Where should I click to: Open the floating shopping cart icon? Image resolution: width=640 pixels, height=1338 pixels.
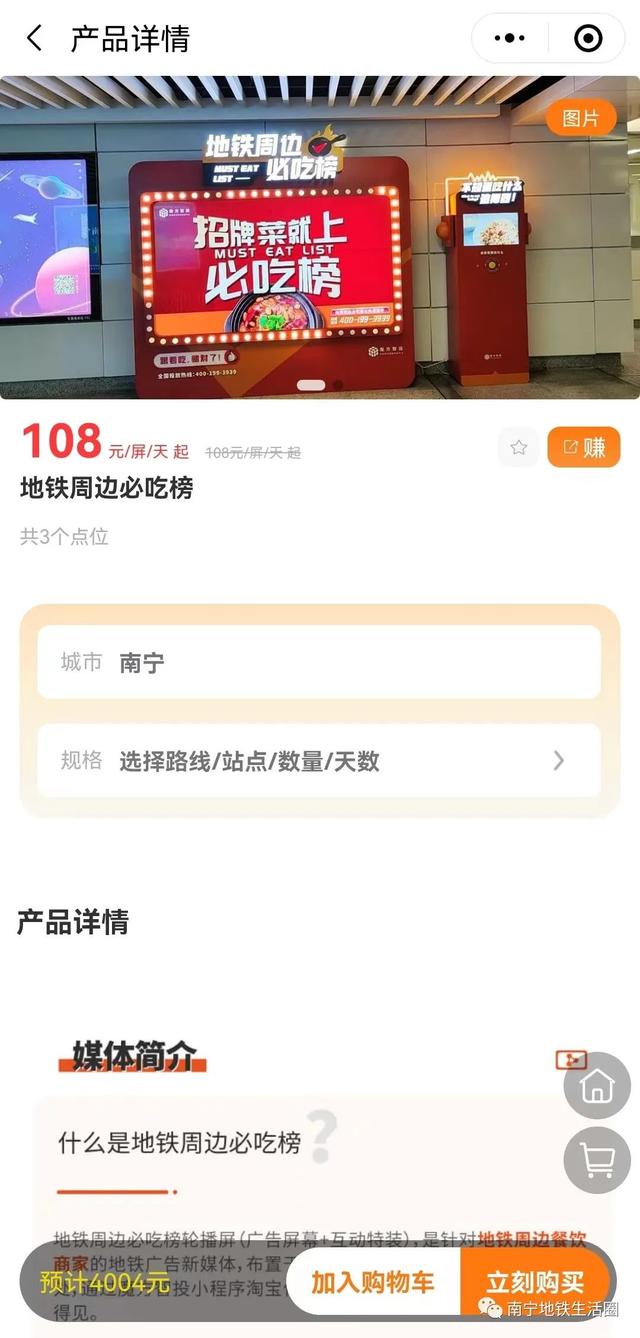pyautogui.click(x=597, y=1160)
